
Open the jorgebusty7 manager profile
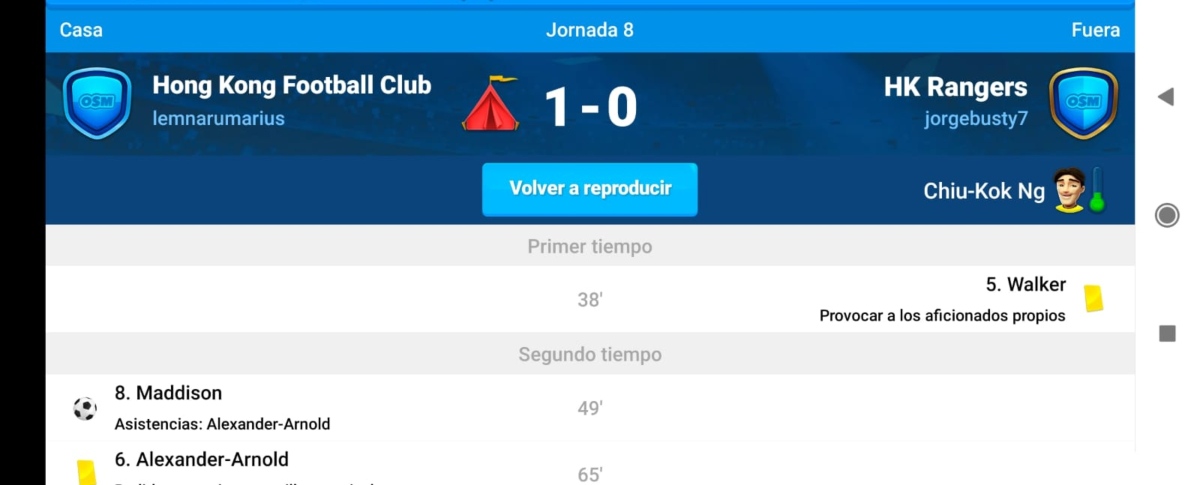(975, 119)
